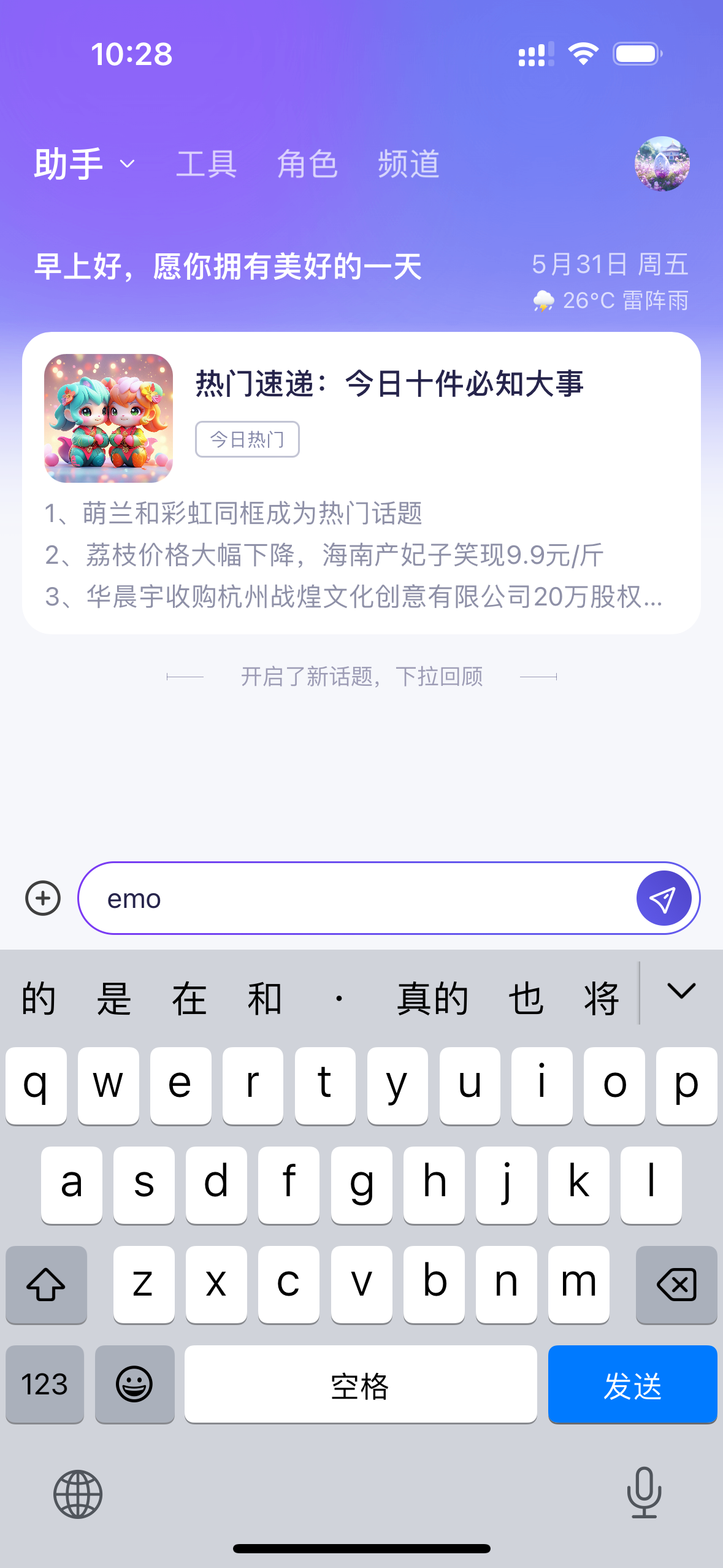Image resolution: width=723 pixels, height=1568 pixels.
Task: Open the emoji keyboard
Action: click(x=134, y=1384)
